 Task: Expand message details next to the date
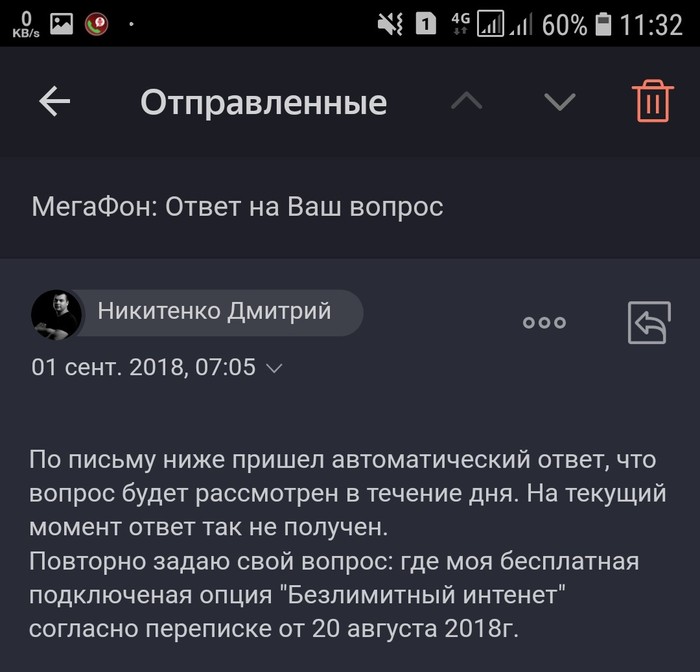tap(275, 368)
